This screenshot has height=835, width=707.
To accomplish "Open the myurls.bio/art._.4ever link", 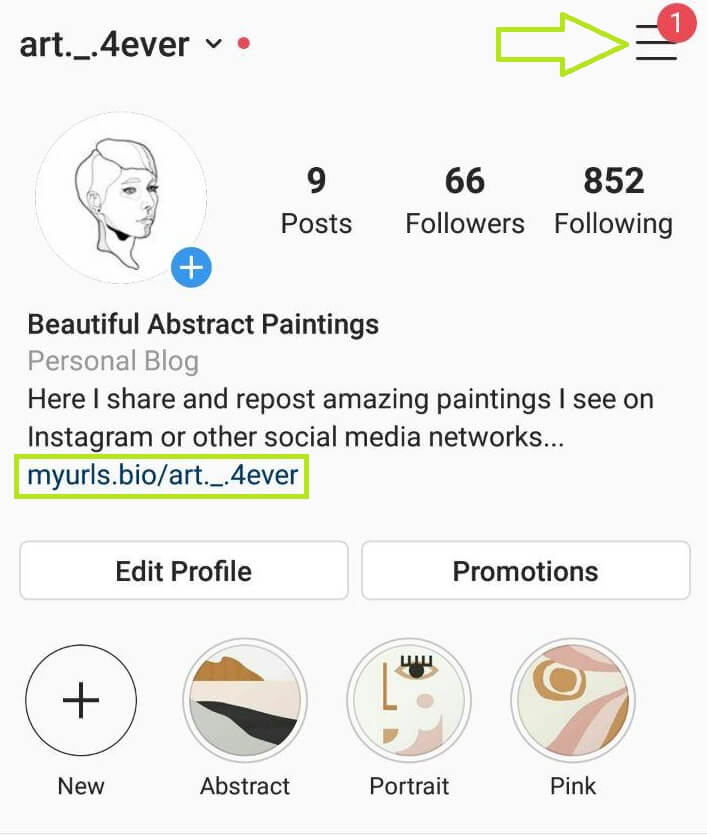I will pos(163,474).
